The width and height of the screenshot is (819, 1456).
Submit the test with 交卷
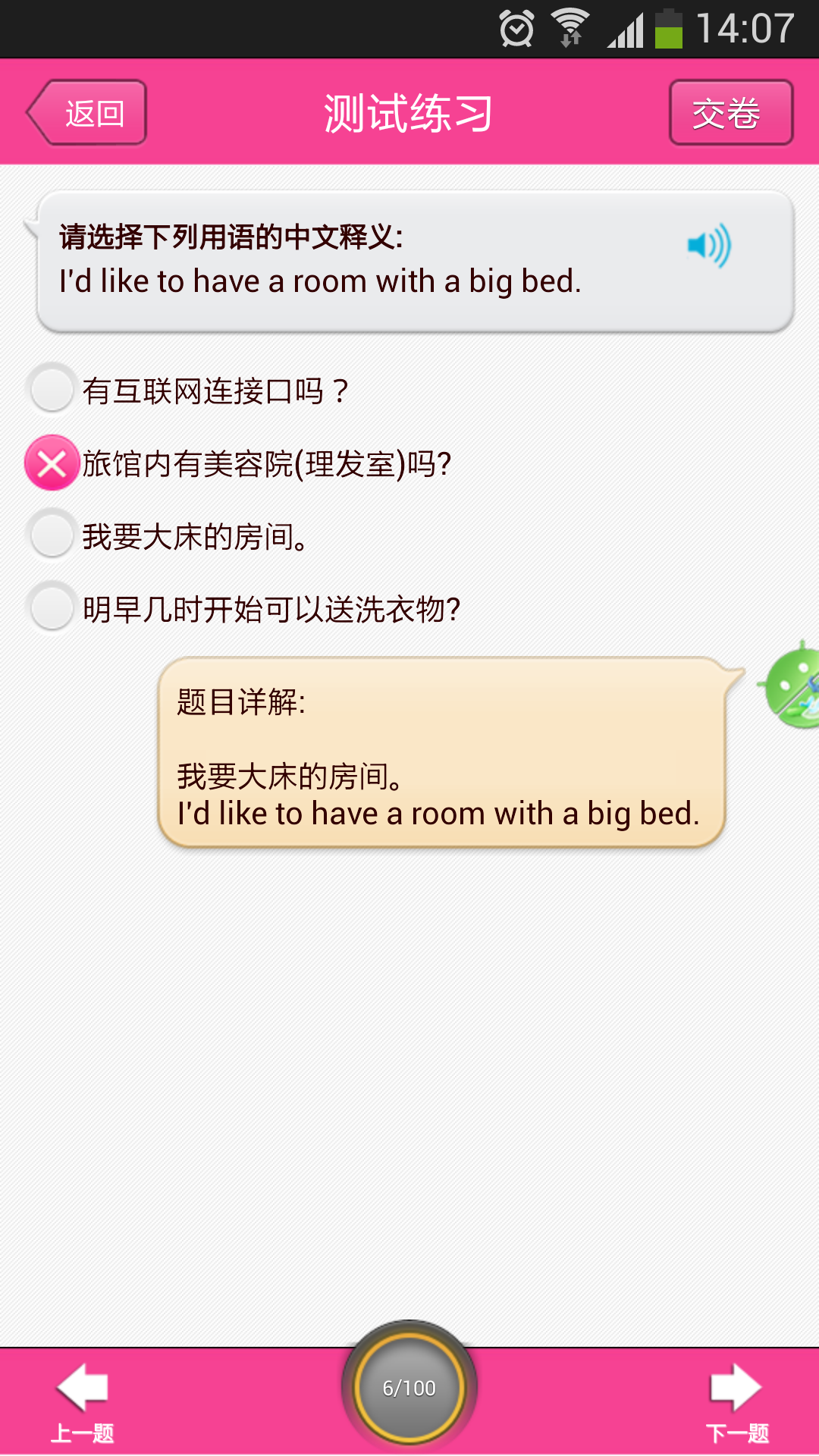point(730,113)
